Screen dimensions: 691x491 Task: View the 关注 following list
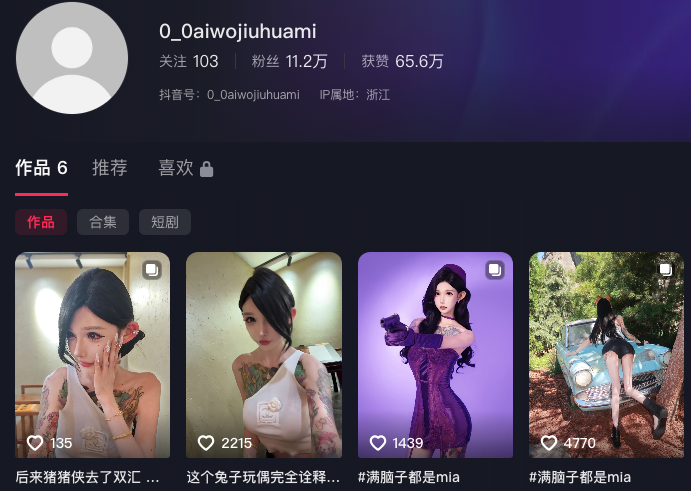(189, 62)
